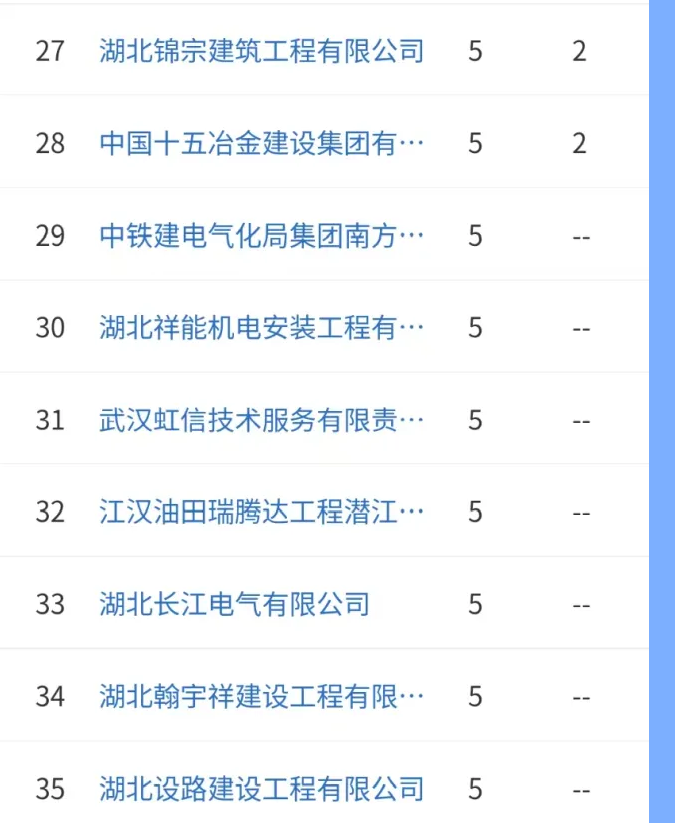The width and height of the screenshot is (675, 823).
Task: Open 湖北翰宇祥建设工程 company link
Action: coord(261,696)
